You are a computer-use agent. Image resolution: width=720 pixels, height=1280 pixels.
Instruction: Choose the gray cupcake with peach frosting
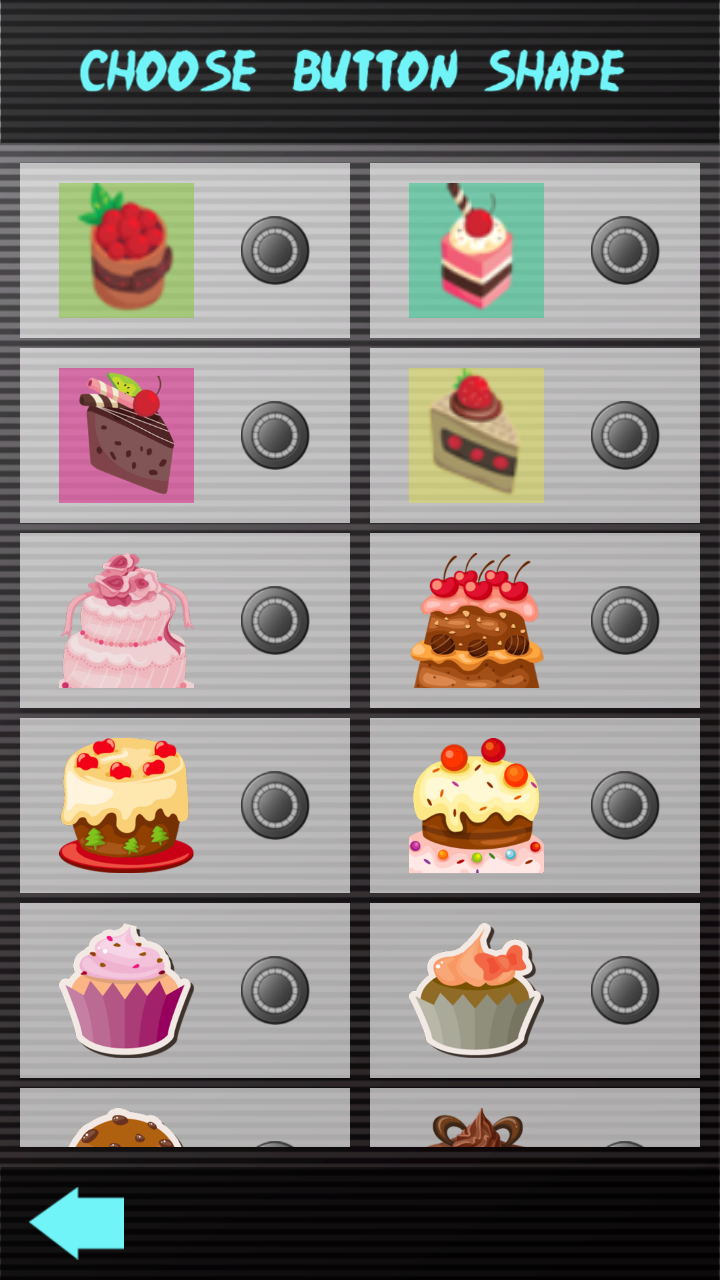click(476, 990)
